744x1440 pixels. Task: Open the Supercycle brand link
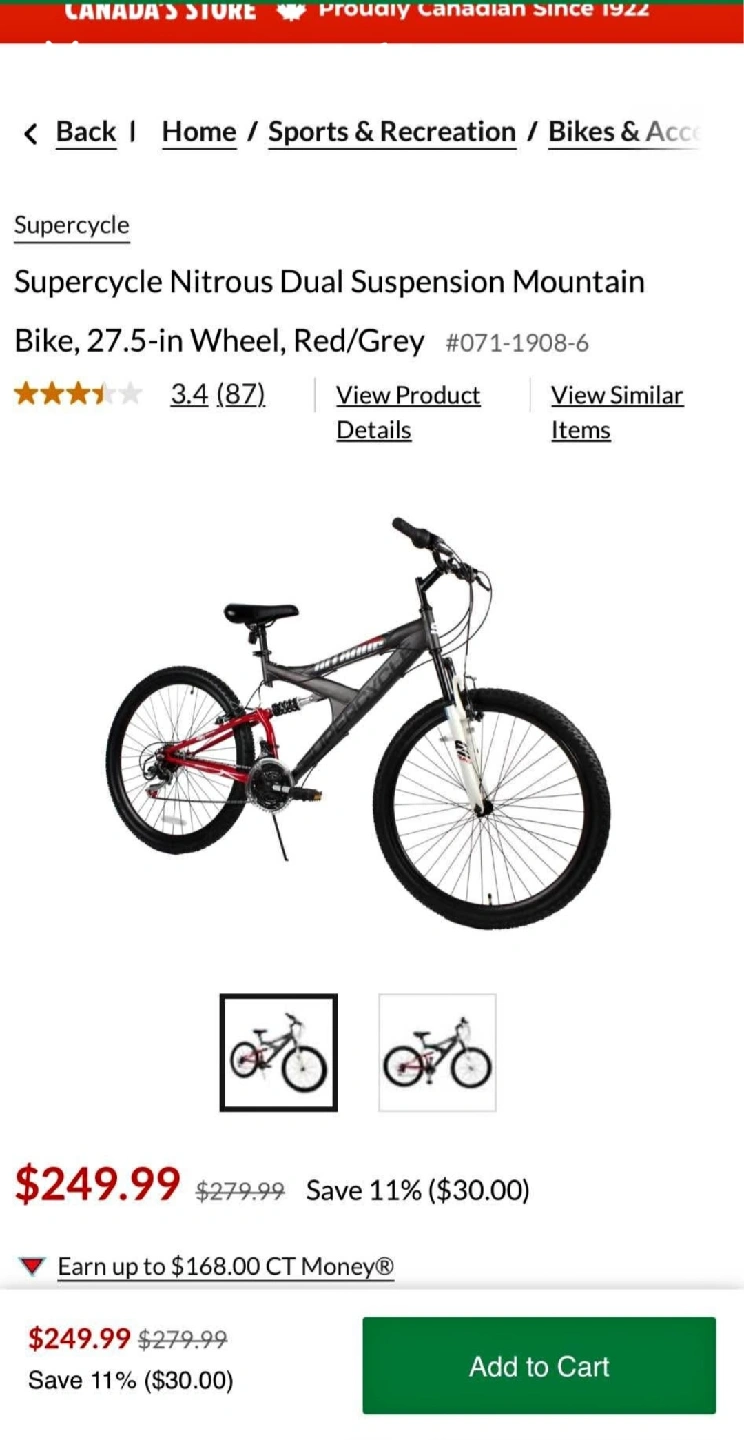[72, 225]
